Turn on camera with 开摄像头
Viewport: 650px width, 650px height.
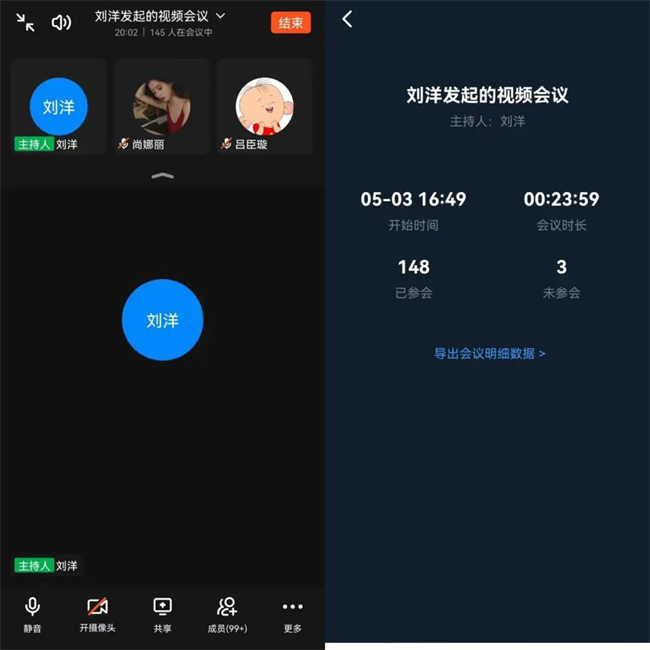pyautogui.click(x=97, y=613)
